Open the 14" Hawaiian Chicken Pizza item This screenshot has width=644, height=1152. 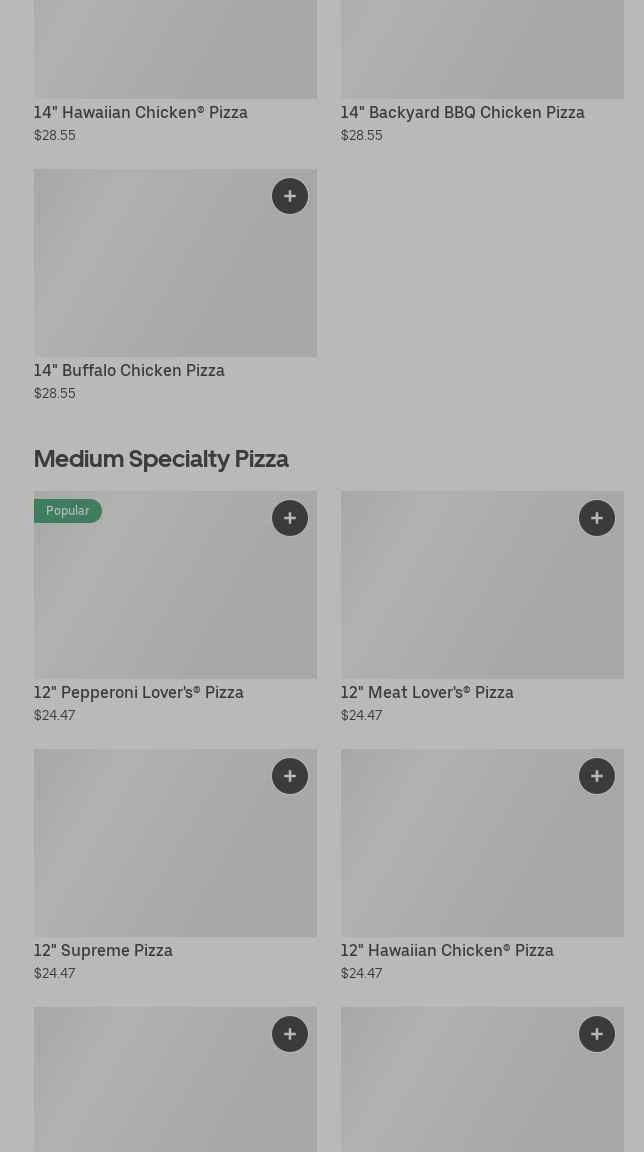pos(141,112)
